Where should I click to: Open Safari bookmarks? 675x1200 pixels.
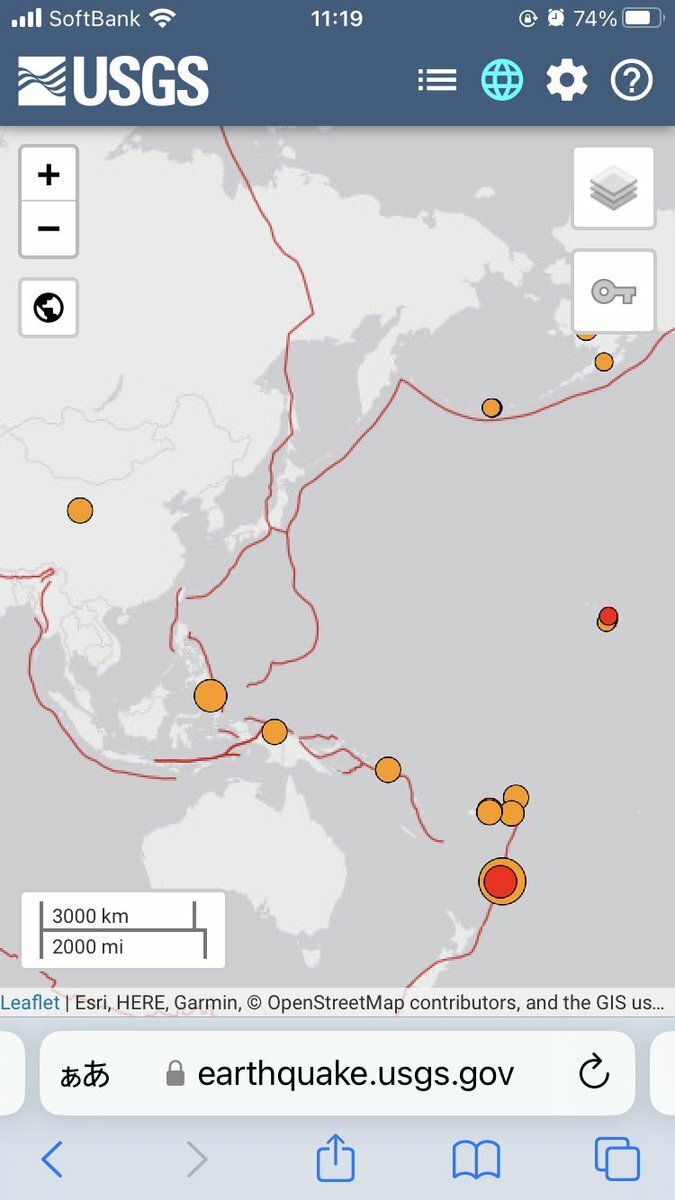[476, 1160]
